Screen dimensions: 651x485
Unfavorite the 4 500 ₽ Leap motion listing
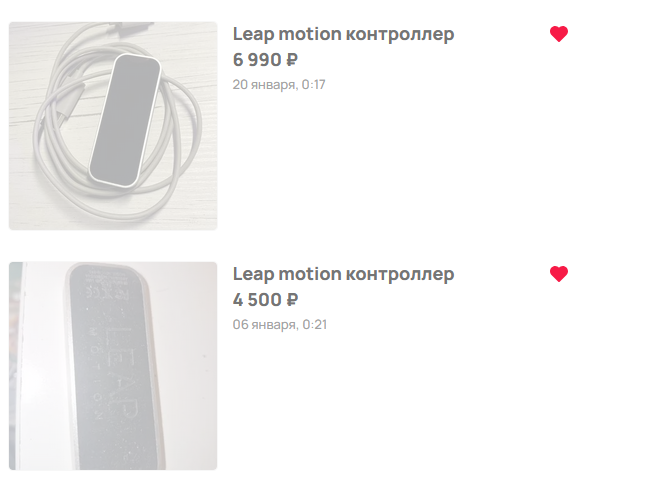tap(559, 274)
